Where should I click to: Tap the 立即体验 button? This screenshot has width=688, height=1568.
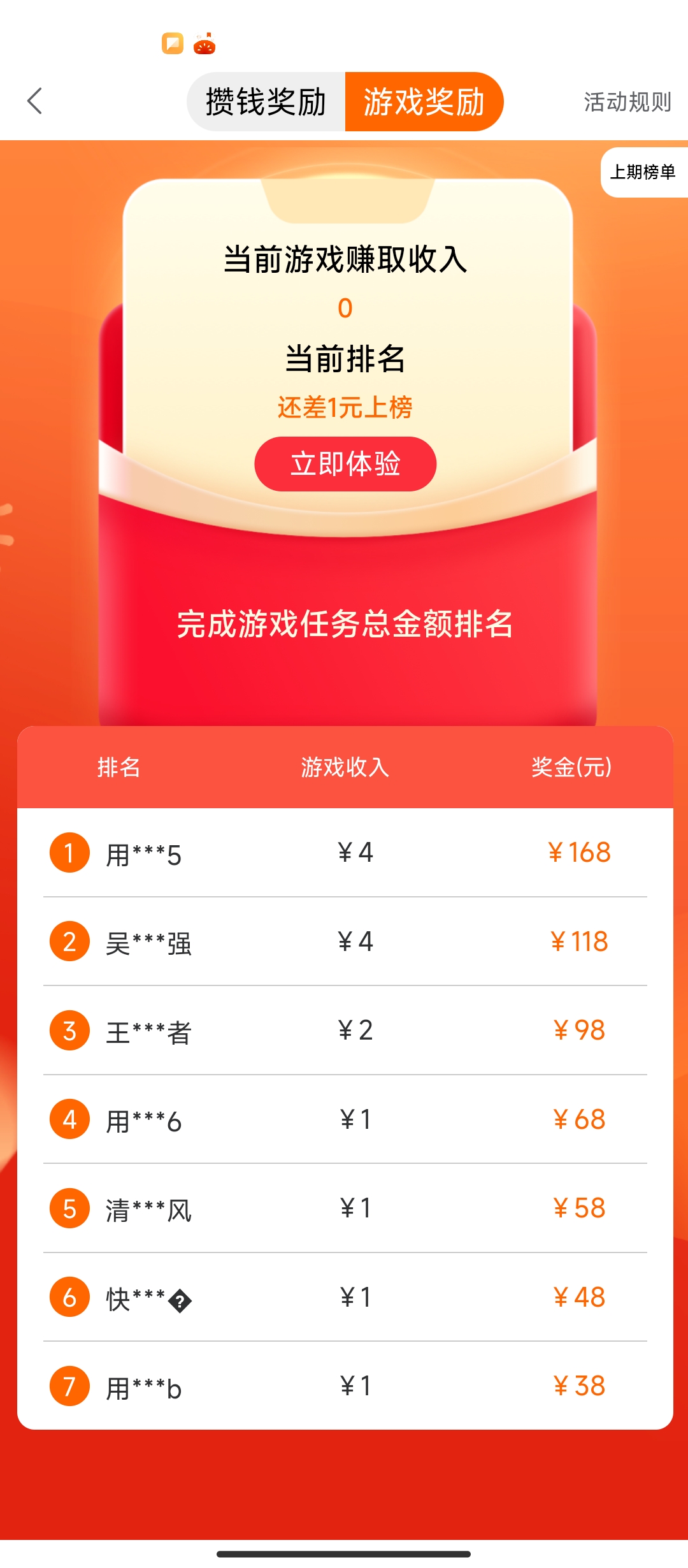pos(345,464)
